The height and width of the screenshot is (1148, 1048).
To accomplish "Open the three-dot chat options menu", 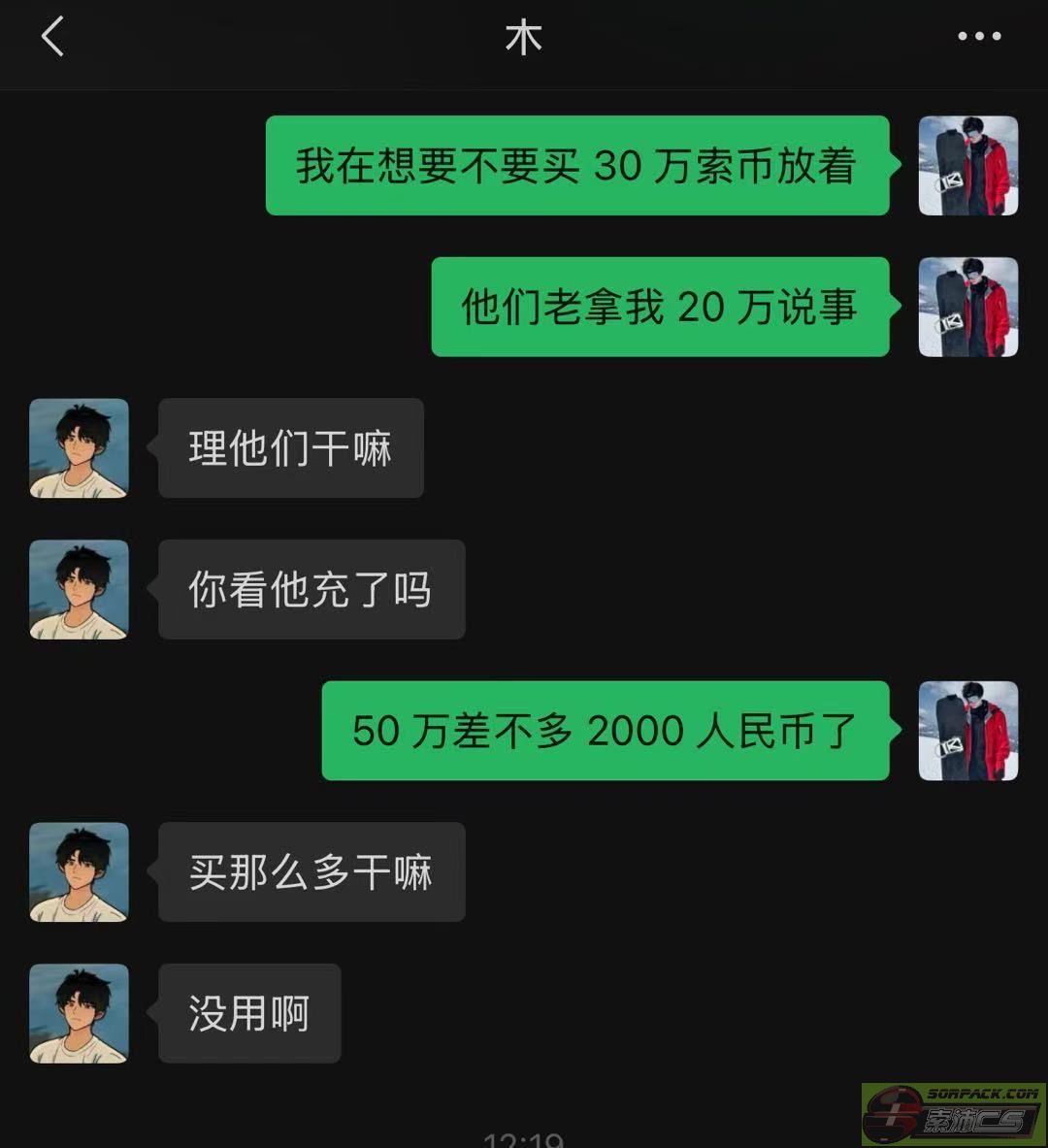I will point(978,37).
